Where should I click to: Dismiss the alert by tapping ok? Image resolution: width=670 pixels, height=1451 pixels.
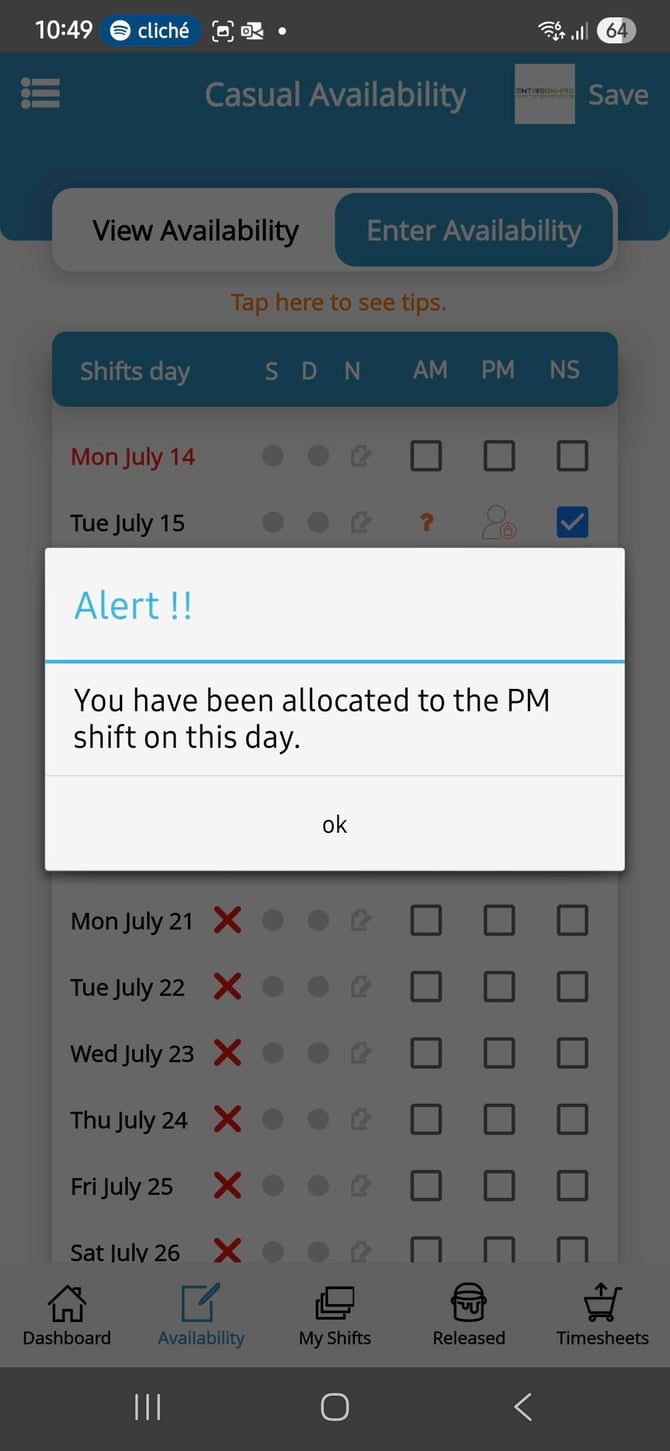(x=334, y=824)
